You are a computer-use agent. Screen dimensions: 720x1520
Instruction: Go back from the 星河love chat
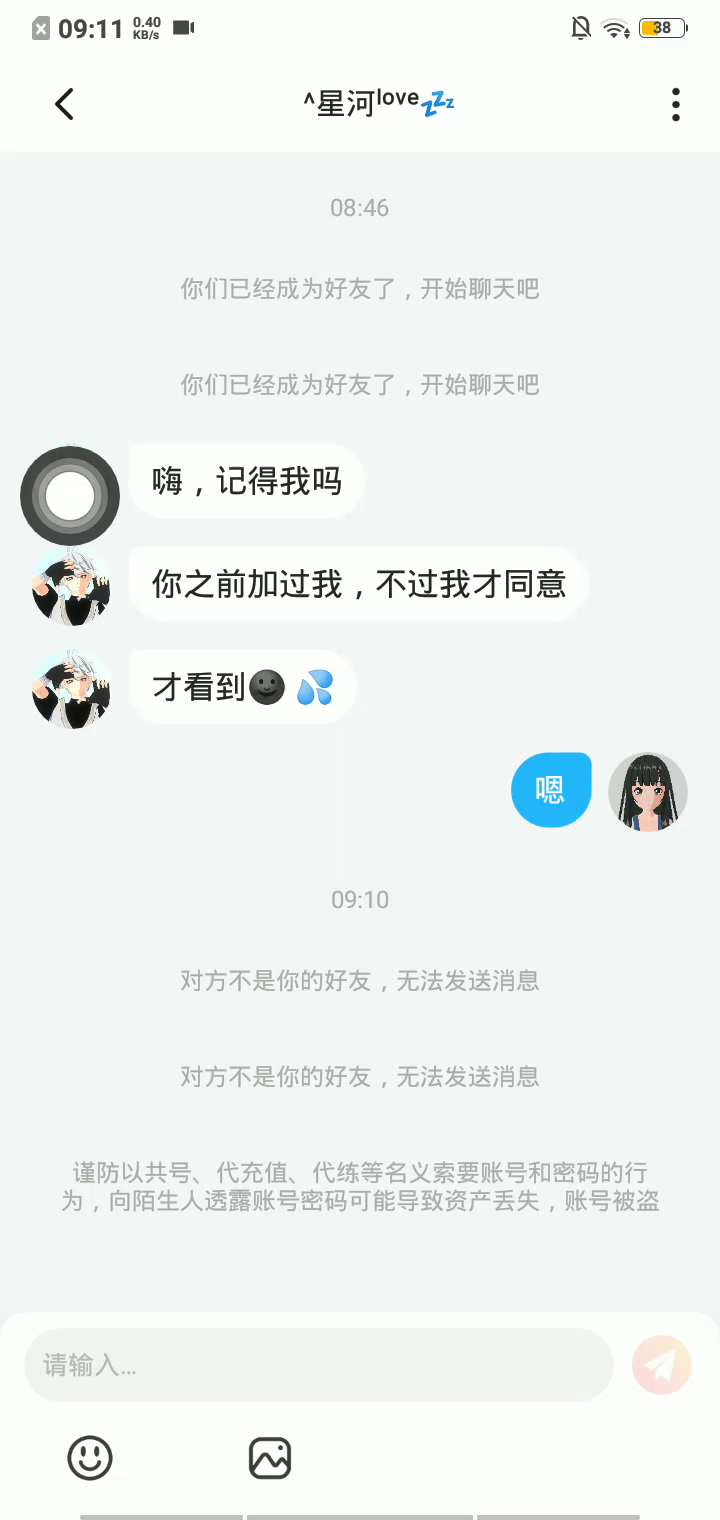(x=65, y=104)
